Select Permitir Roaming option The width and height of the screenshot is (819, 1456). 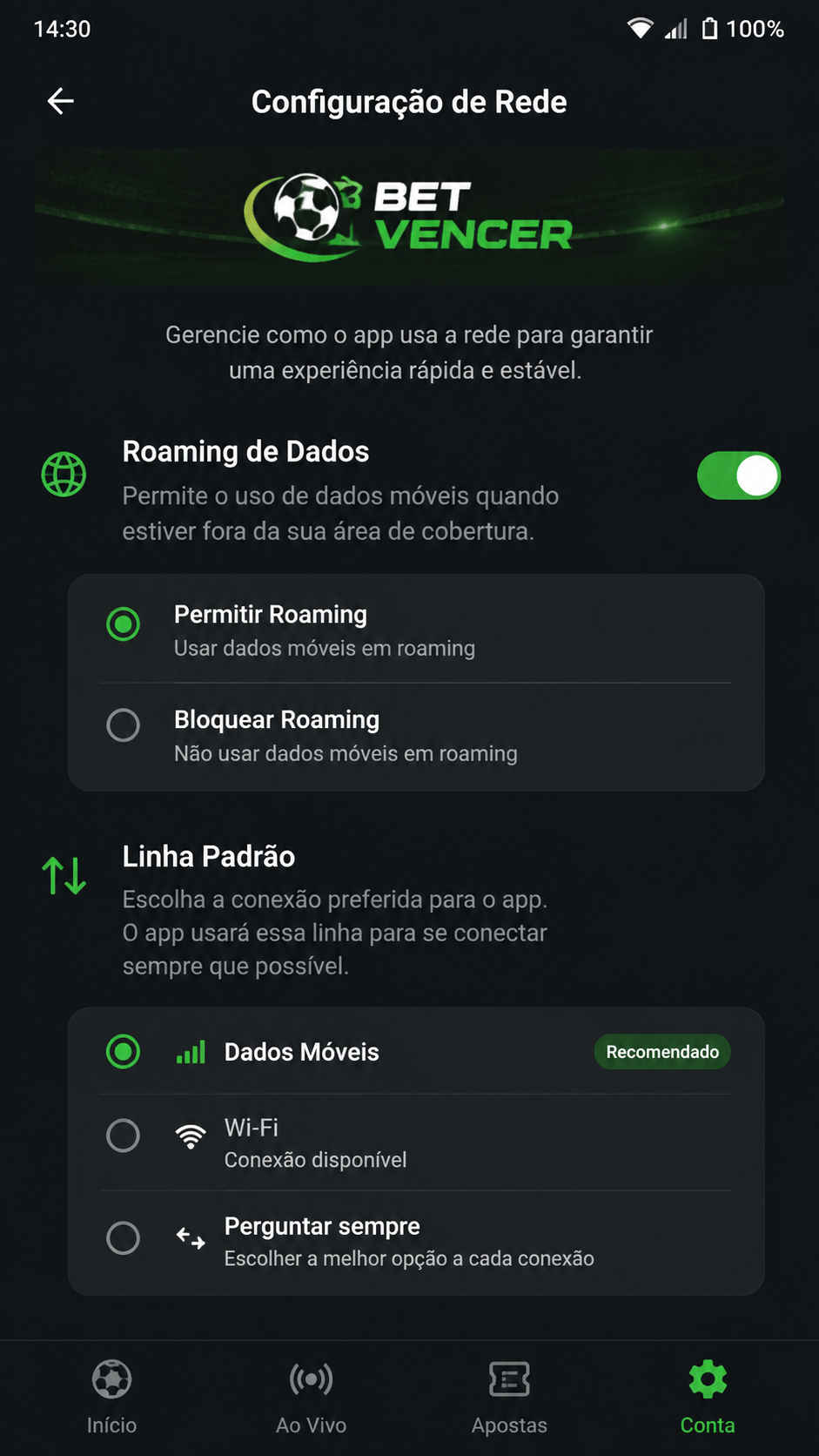tap(416, 630)
